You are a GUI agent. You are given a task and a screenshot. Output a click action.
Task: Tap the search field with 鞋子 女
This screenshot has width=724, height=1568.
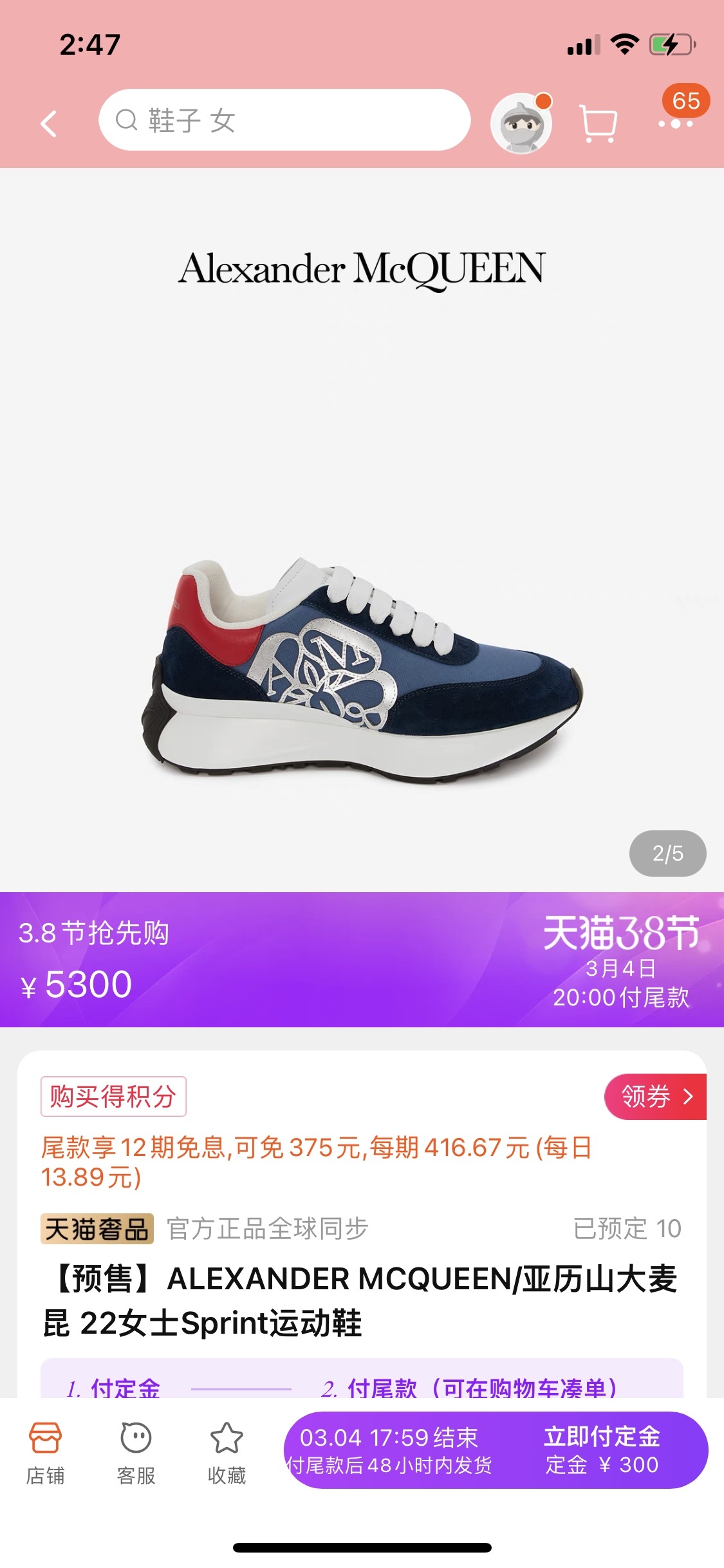[x=284, y=120]
